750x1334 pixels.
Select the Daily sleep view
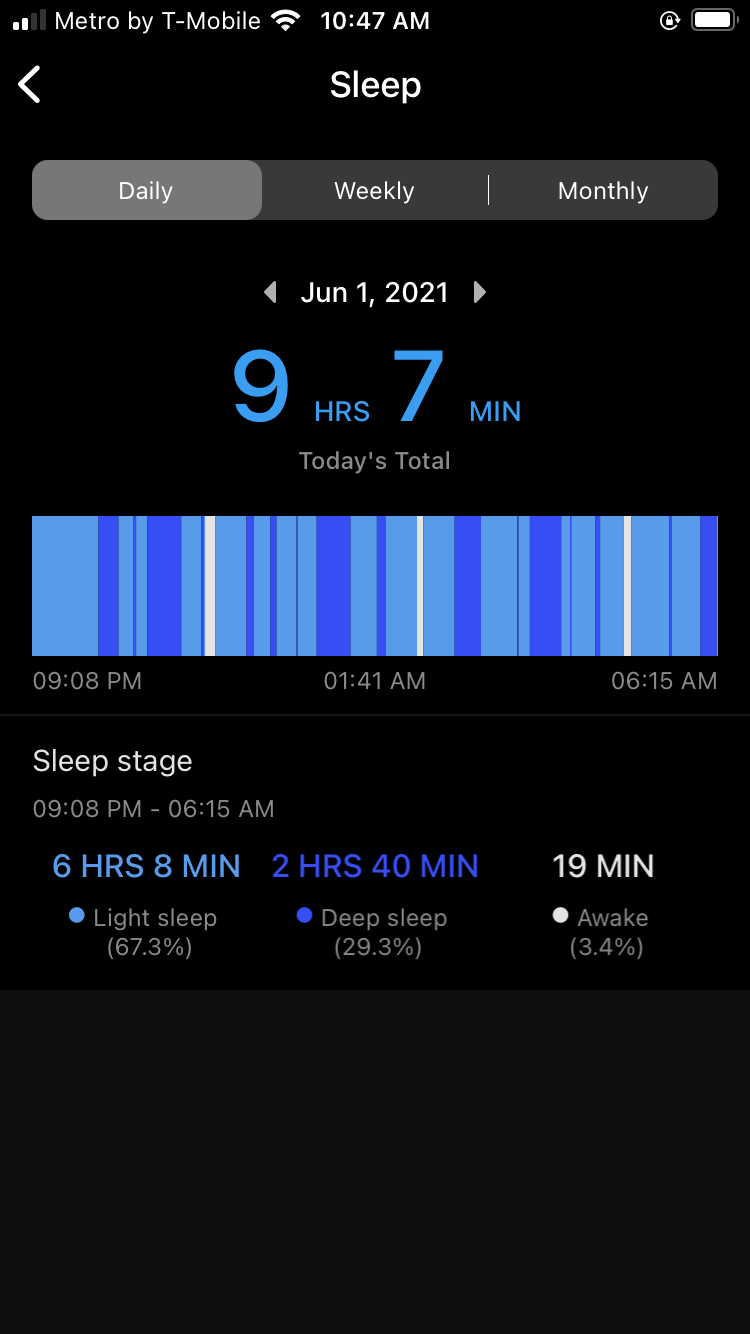tap(147, 190)
